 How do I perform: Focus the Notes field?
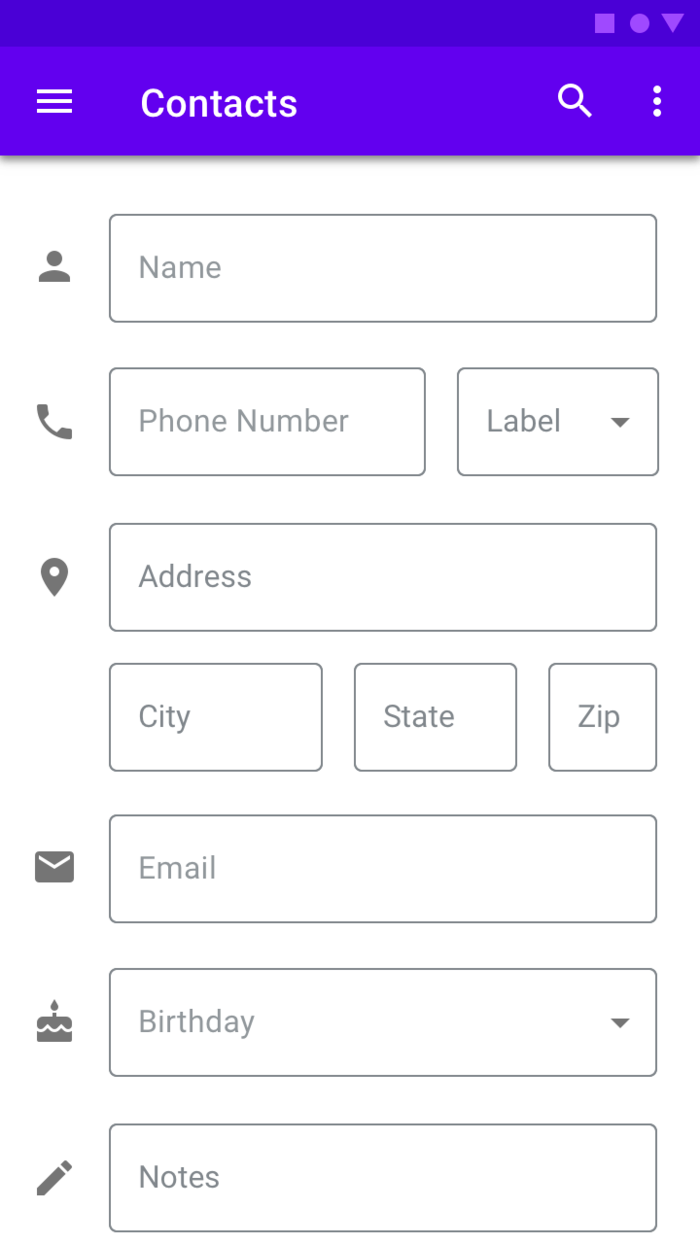coord(382,1177)
